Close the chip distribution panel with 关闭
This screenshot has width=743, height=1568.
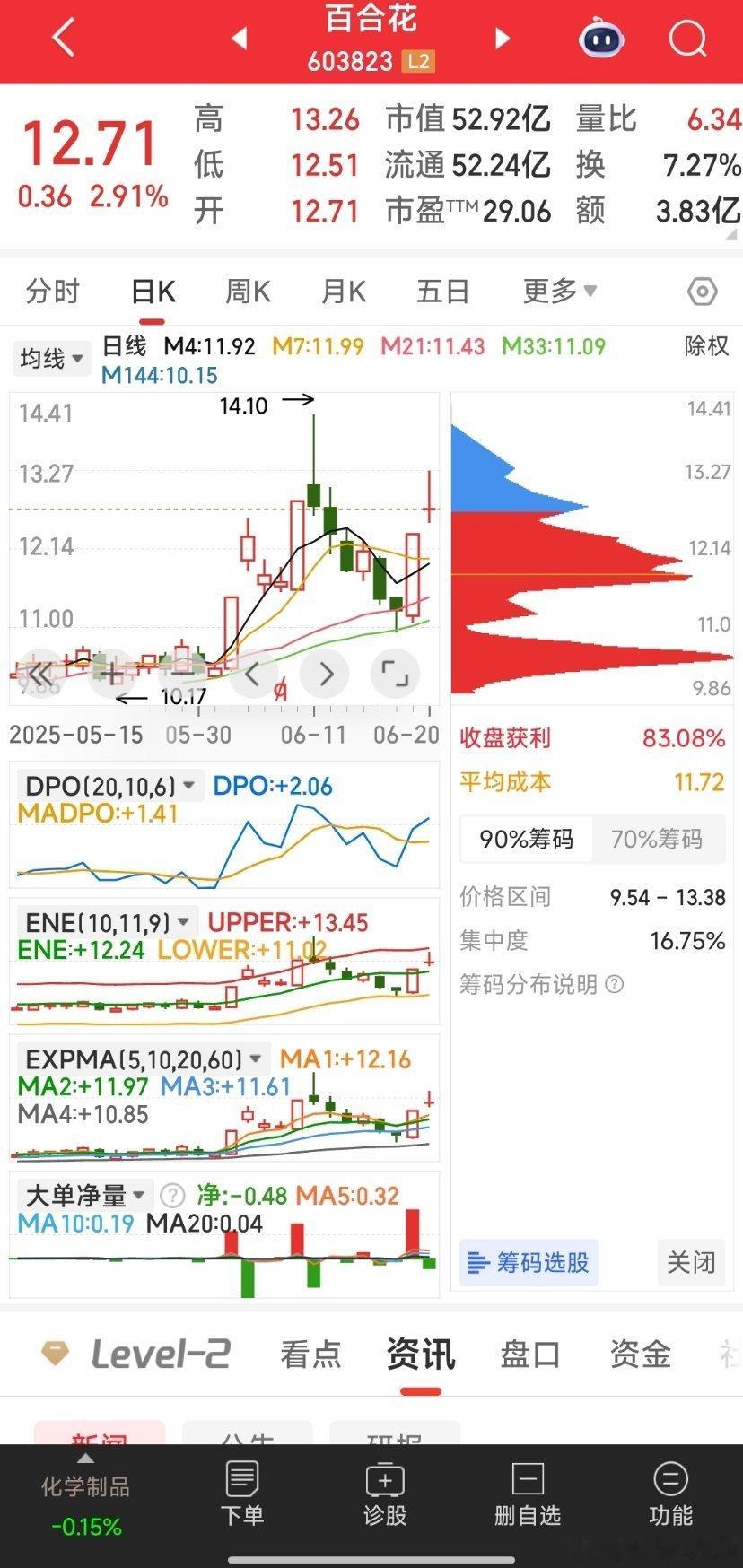pyautogui.click(x=691, y=1263)
